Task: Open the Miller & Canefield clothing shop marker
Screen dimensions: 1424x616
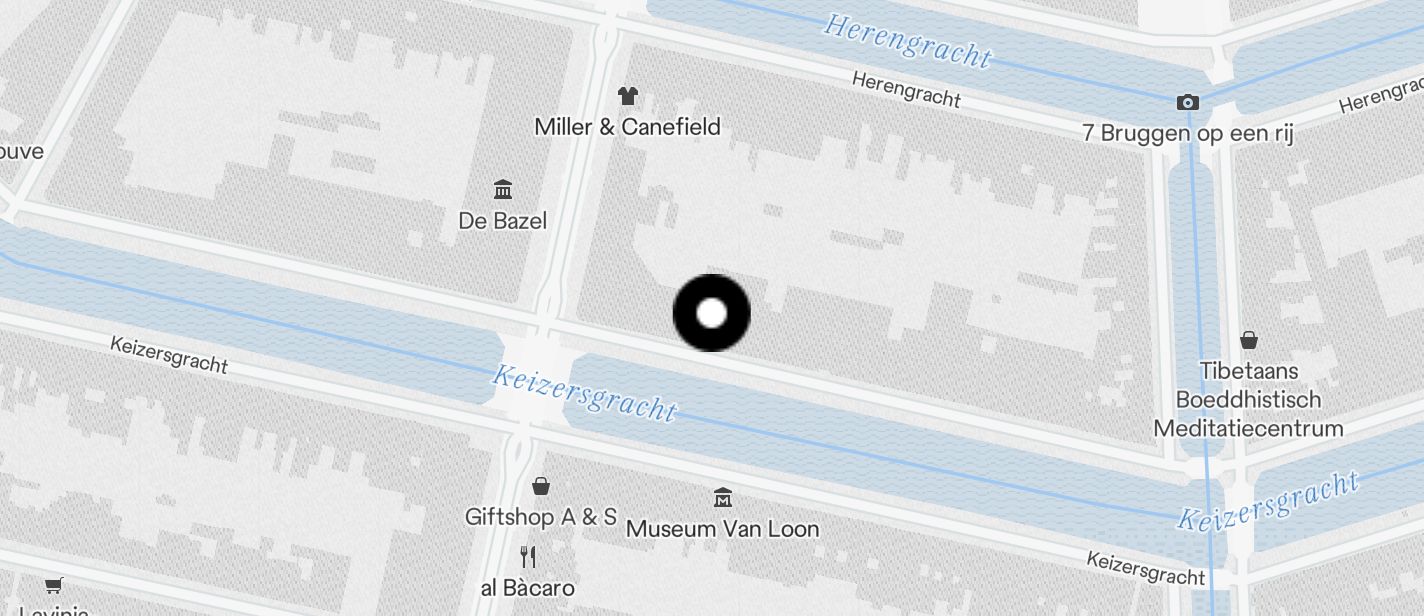Action: coord(627,97)
